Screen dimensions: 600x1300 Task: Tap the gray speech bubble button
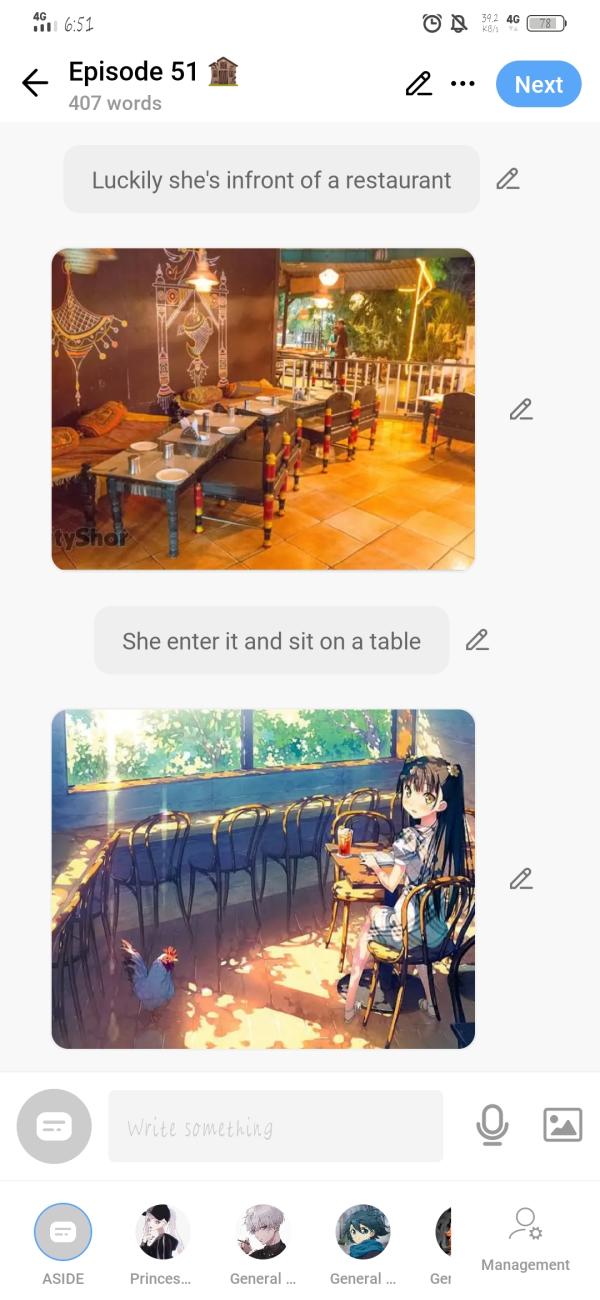coord(54,1127)
